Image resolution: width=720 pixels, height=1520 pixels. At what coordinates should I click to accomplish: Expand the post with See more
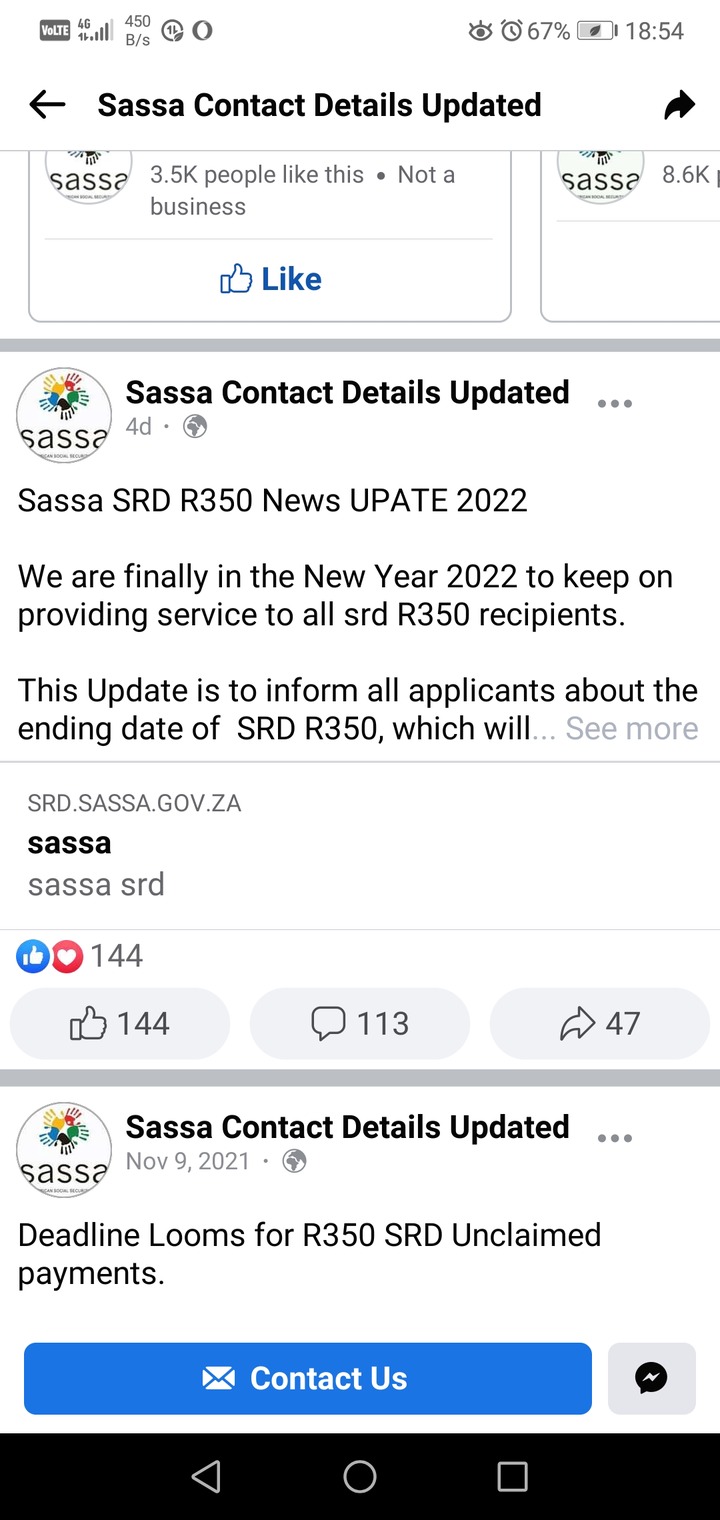[x=631, y=729]
